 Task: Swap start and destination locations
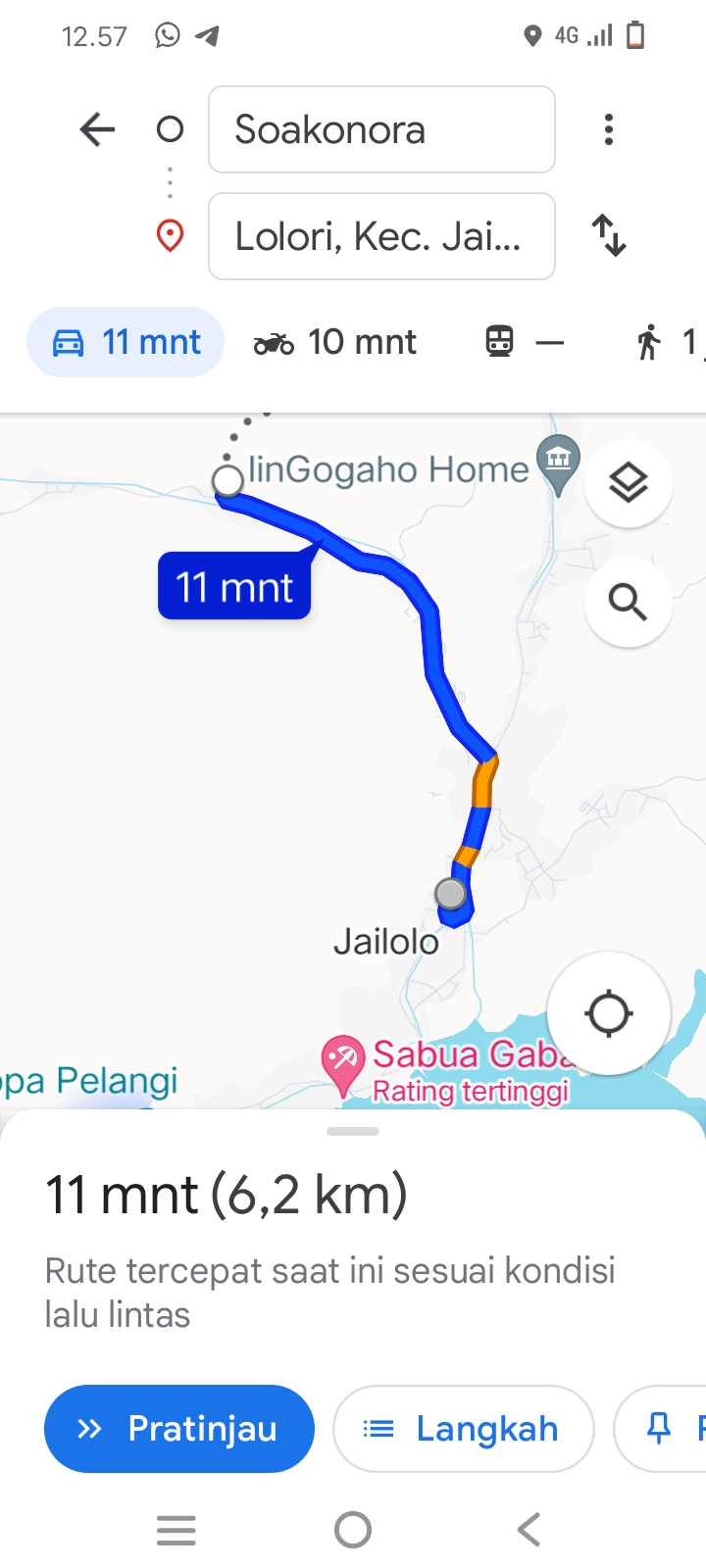[x=609, y=236]
